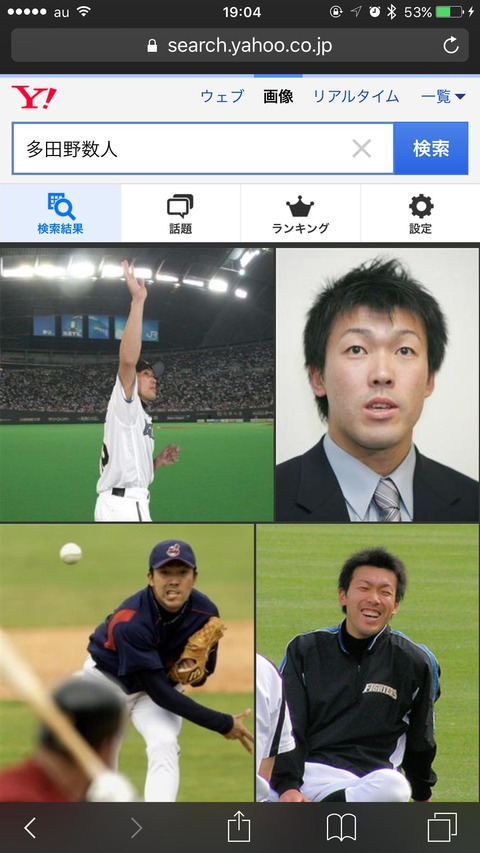Image resolution: width=480 pixels, height=853 pixels.
Task: Tap the search field containing 多田野数人
Action: click(x=182, y=149)
